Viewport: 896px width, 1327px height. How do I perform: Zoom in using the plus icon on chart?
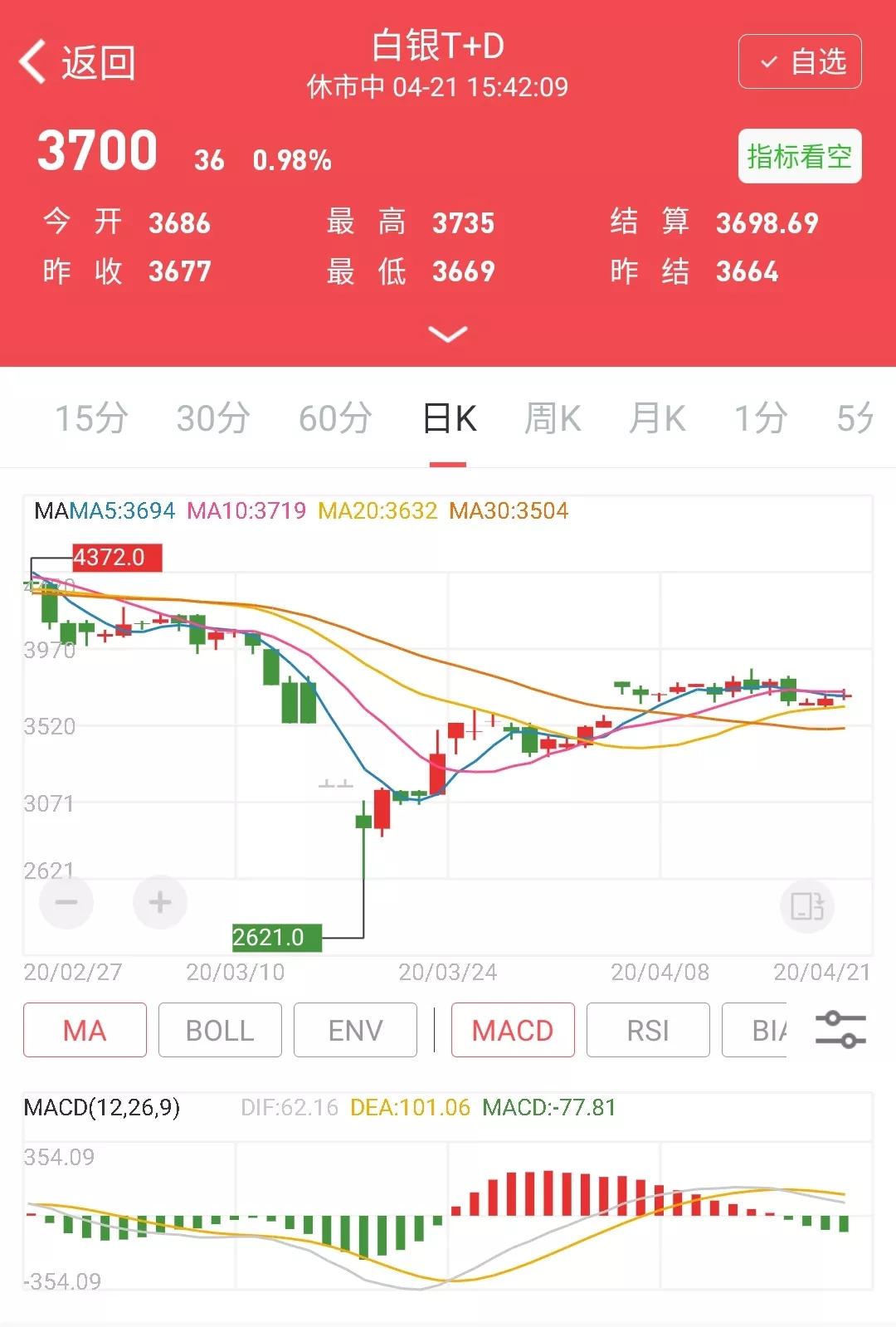click(x=159, y=902)
